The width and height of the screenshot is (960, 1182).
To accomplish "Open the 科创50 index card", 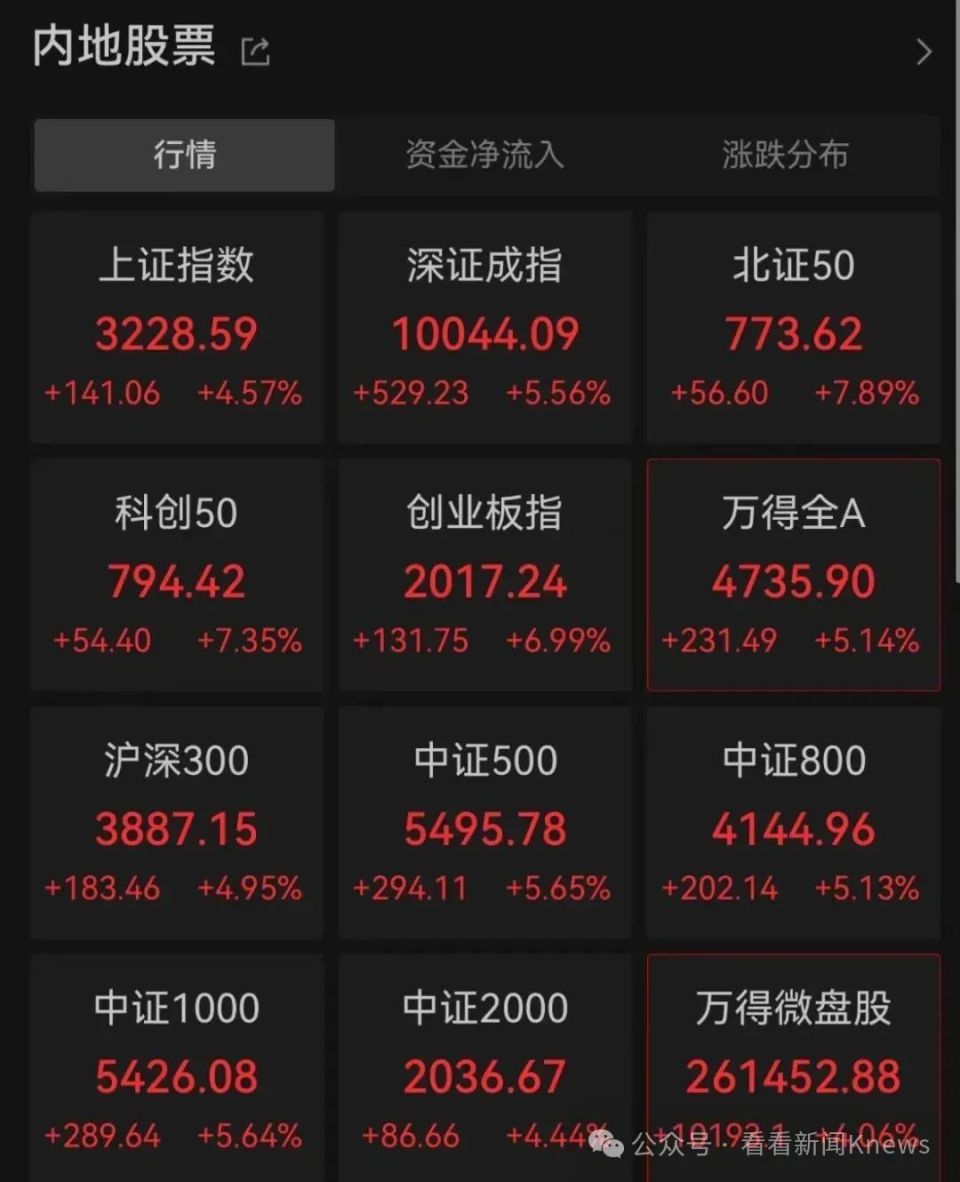I will (177, 575).
